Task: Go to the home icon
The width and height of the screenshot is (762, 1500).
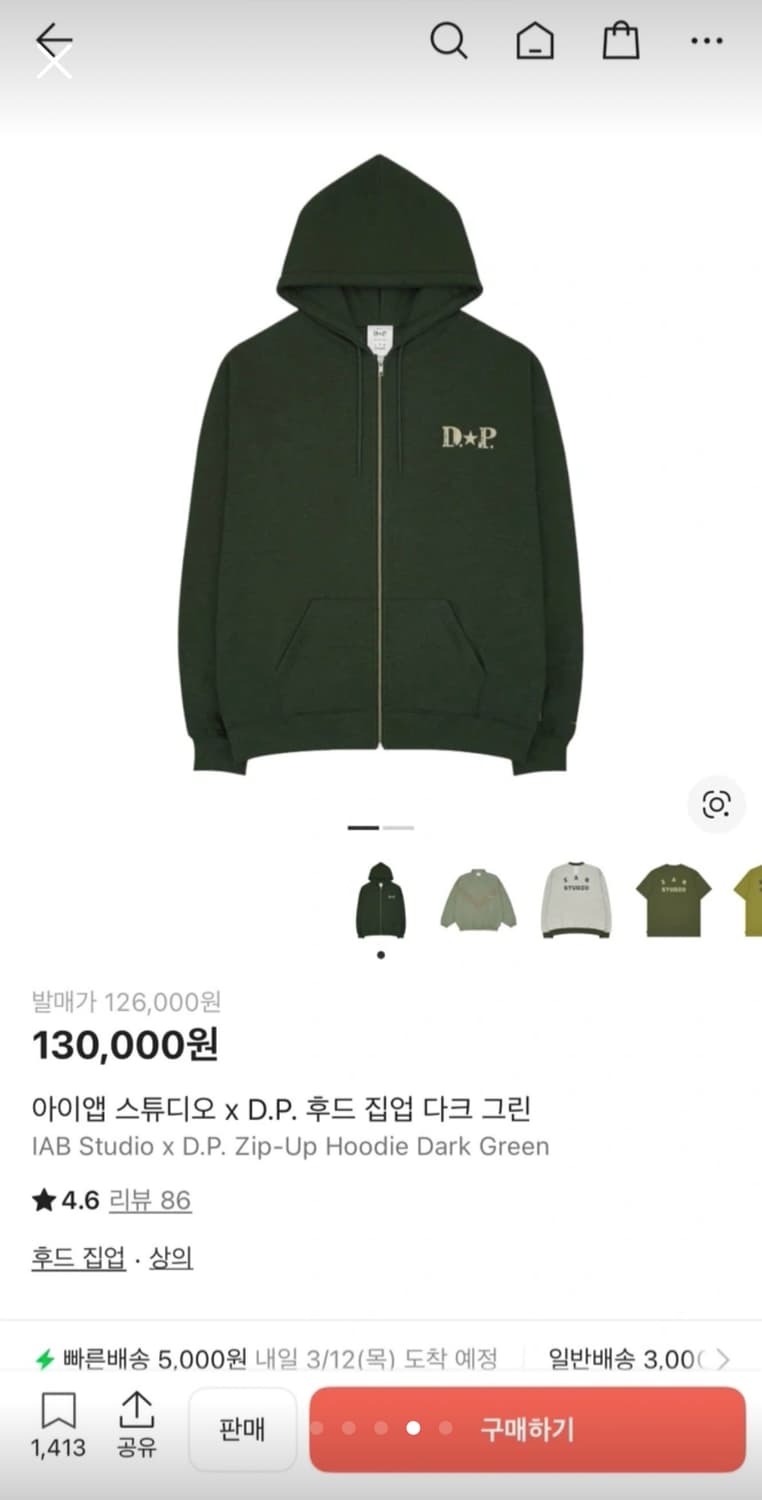Action: [535, 42]
